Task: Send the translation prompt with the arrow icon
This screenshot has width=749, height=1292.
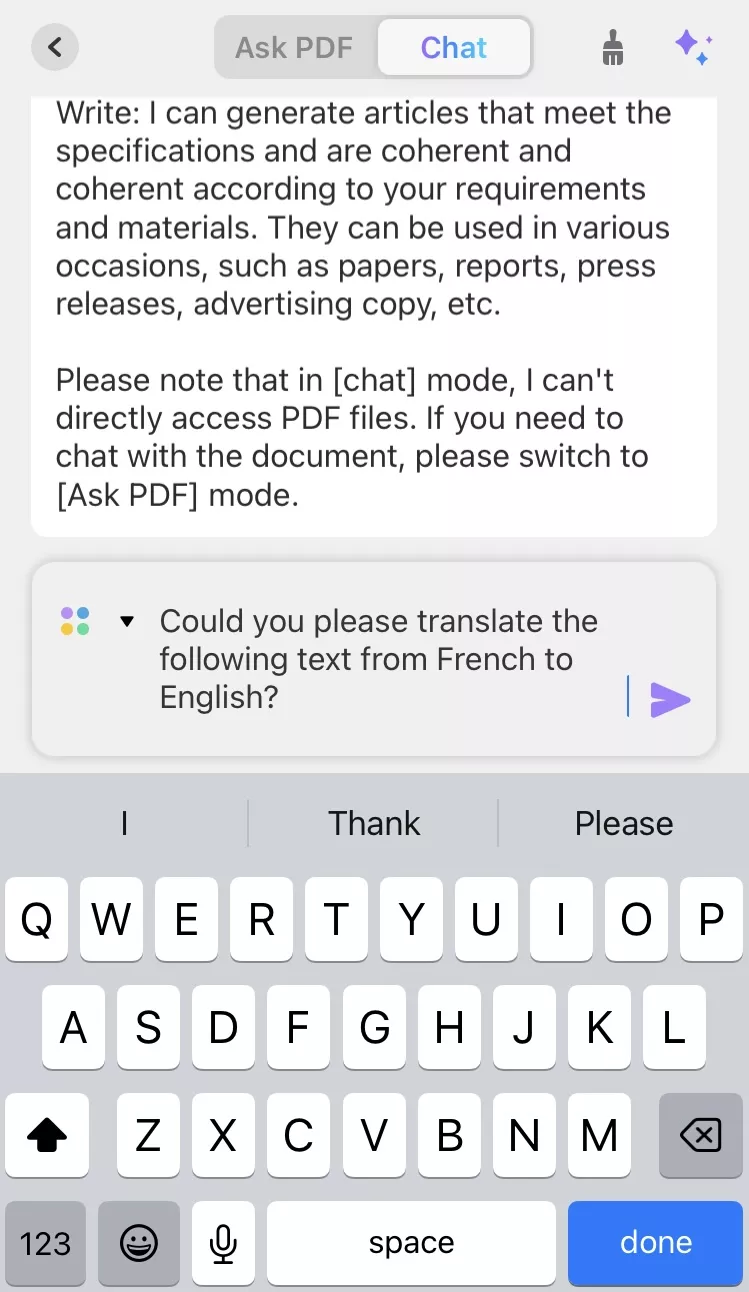Action: pos(670,699)
